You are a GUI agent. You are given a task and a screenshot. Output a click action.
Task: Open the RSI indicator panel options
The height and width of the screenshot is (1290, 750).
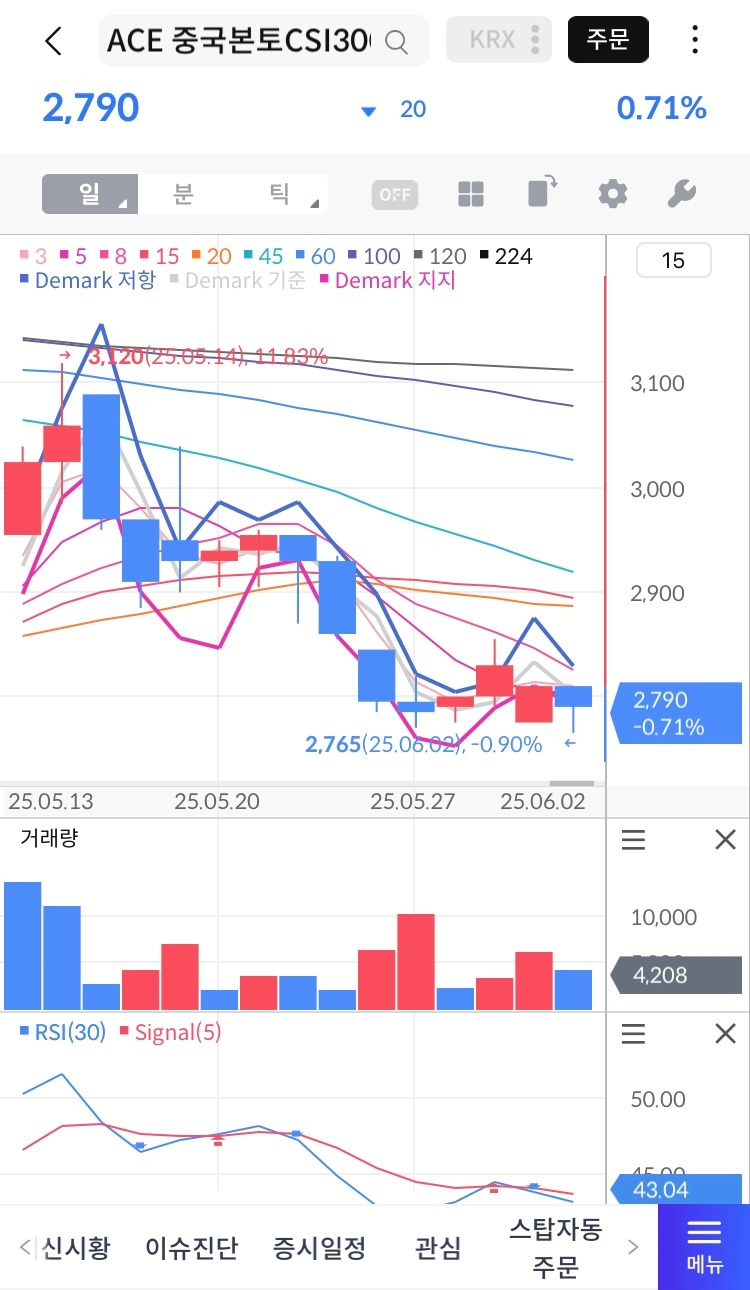pos(633,1033)
